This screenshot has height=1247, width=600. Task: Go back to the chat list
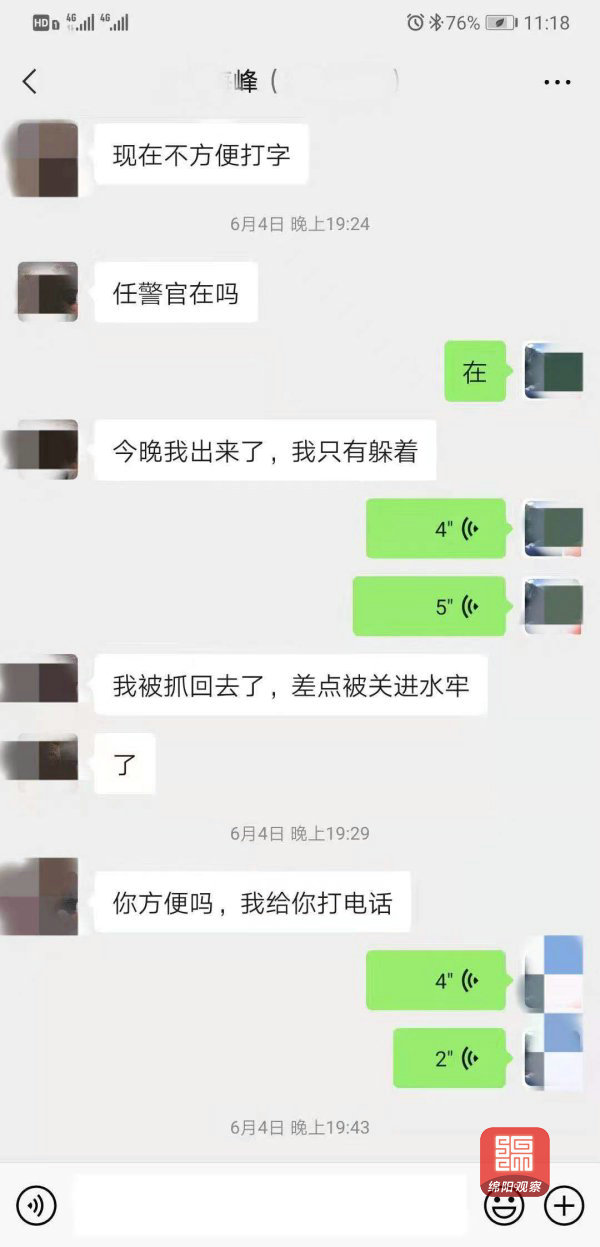click(x=30, y=82)
